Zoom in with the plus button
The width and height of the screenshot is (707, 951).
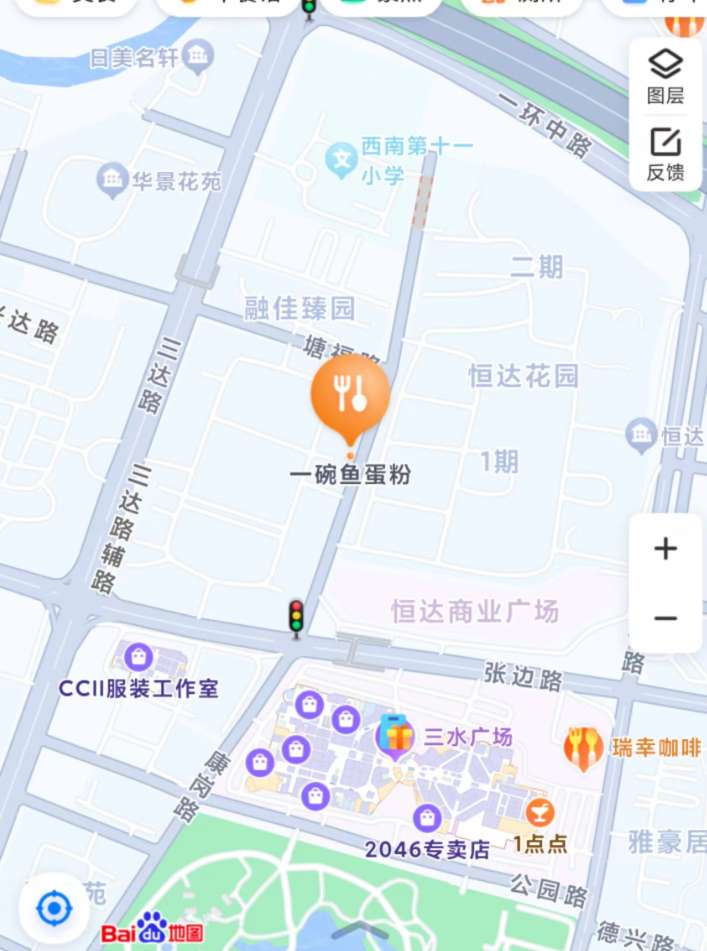[665, 548]
